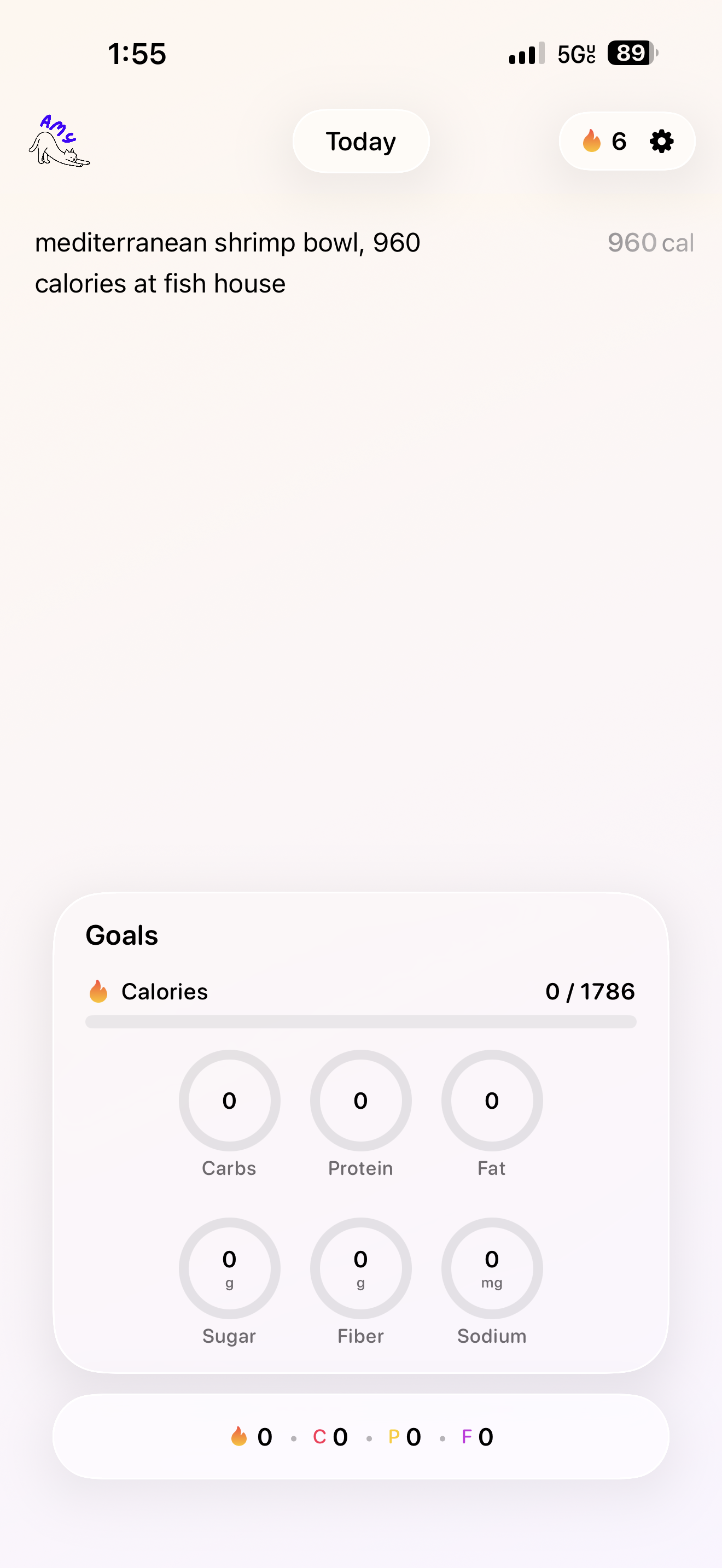Viewport: 722px width, 1568px height.
Task: Open the mediterranean shrimp bowl entry
Action: [x=364, y=263]
